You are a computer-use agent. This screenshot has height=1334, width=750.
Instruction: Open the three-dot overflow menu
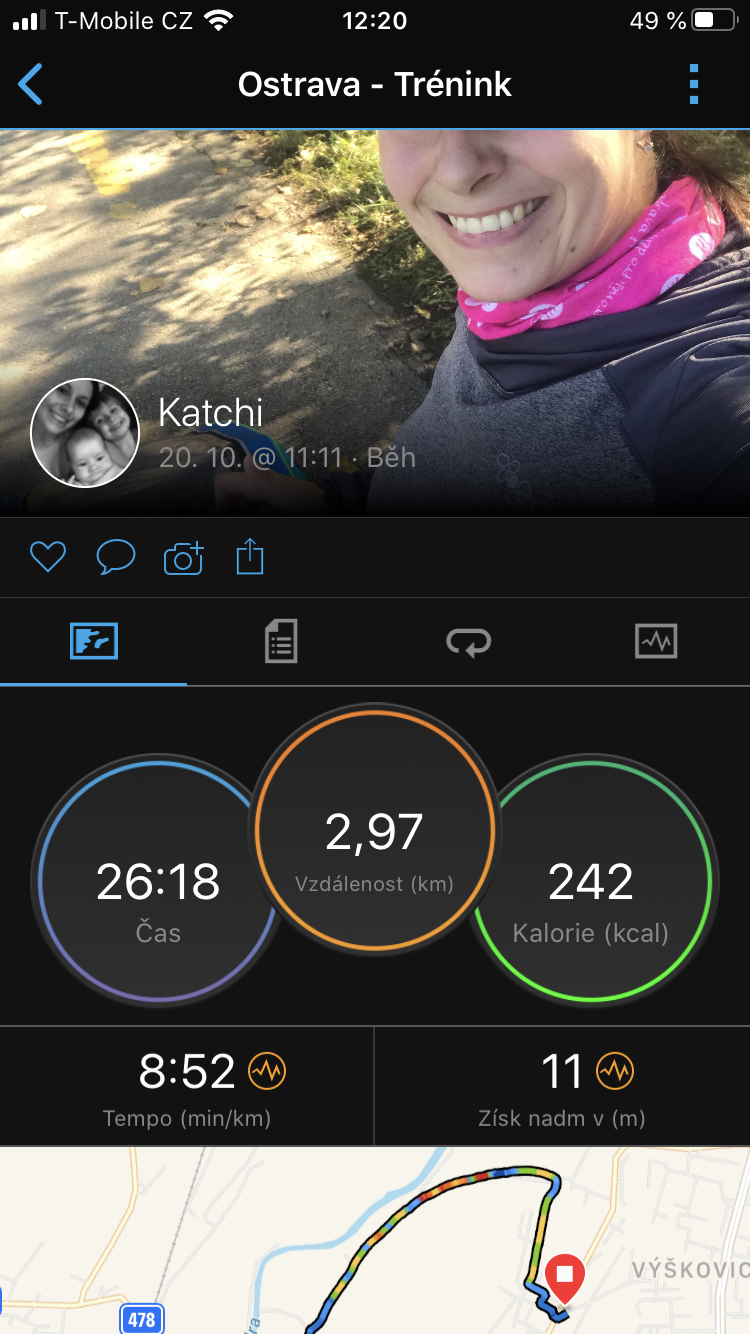(x=694, y=85)
